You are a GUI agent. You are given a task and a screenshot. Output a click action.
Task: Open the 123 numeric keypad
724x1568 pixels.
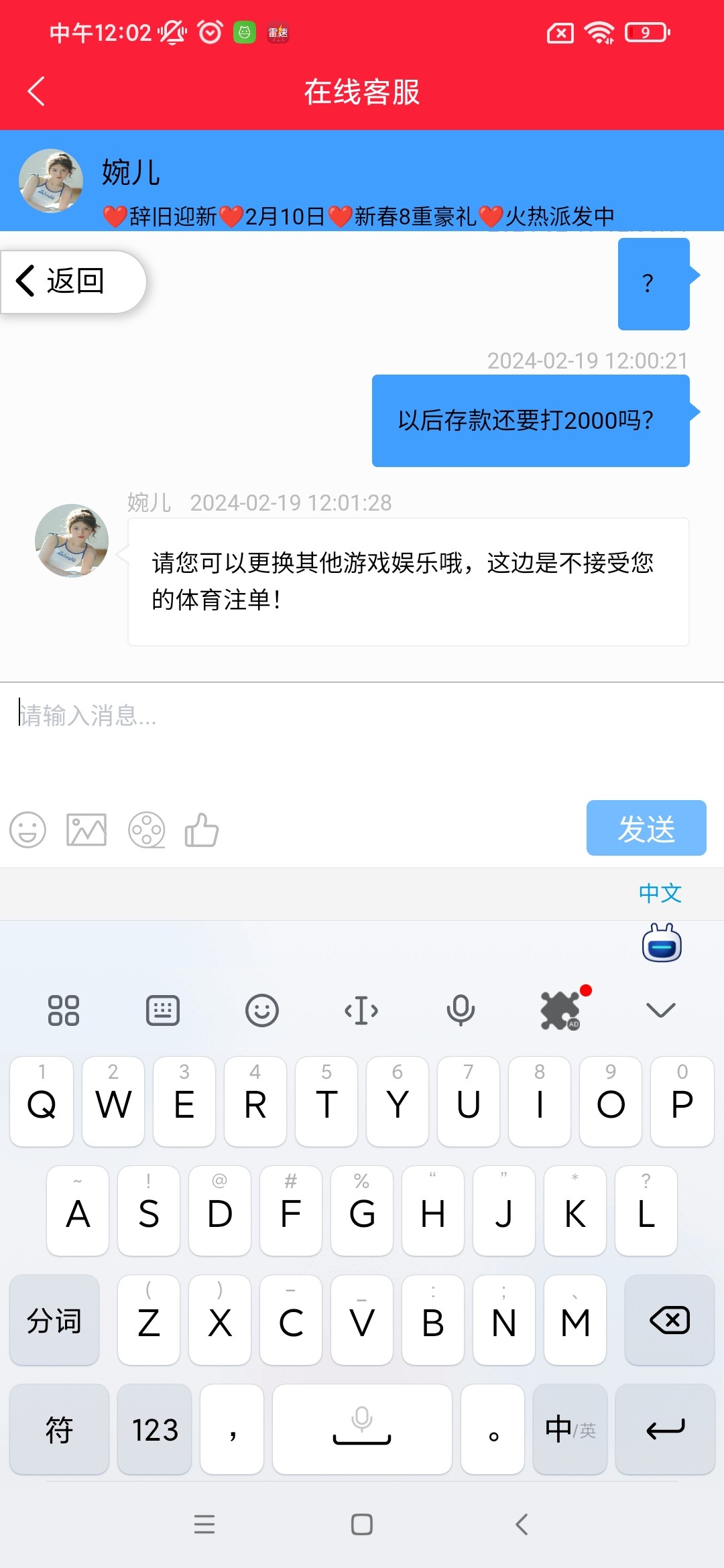[155, 1429]
